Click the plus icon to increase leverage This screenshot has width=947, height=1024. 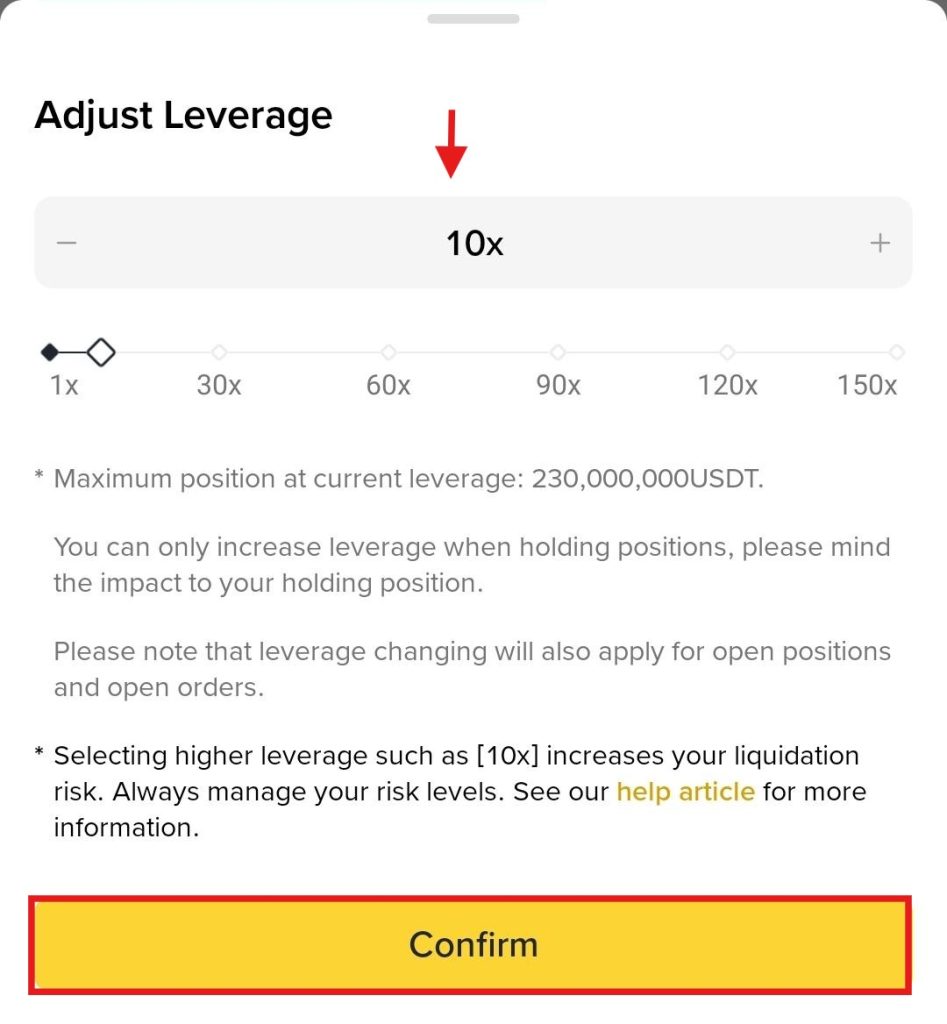click(881, 242)
